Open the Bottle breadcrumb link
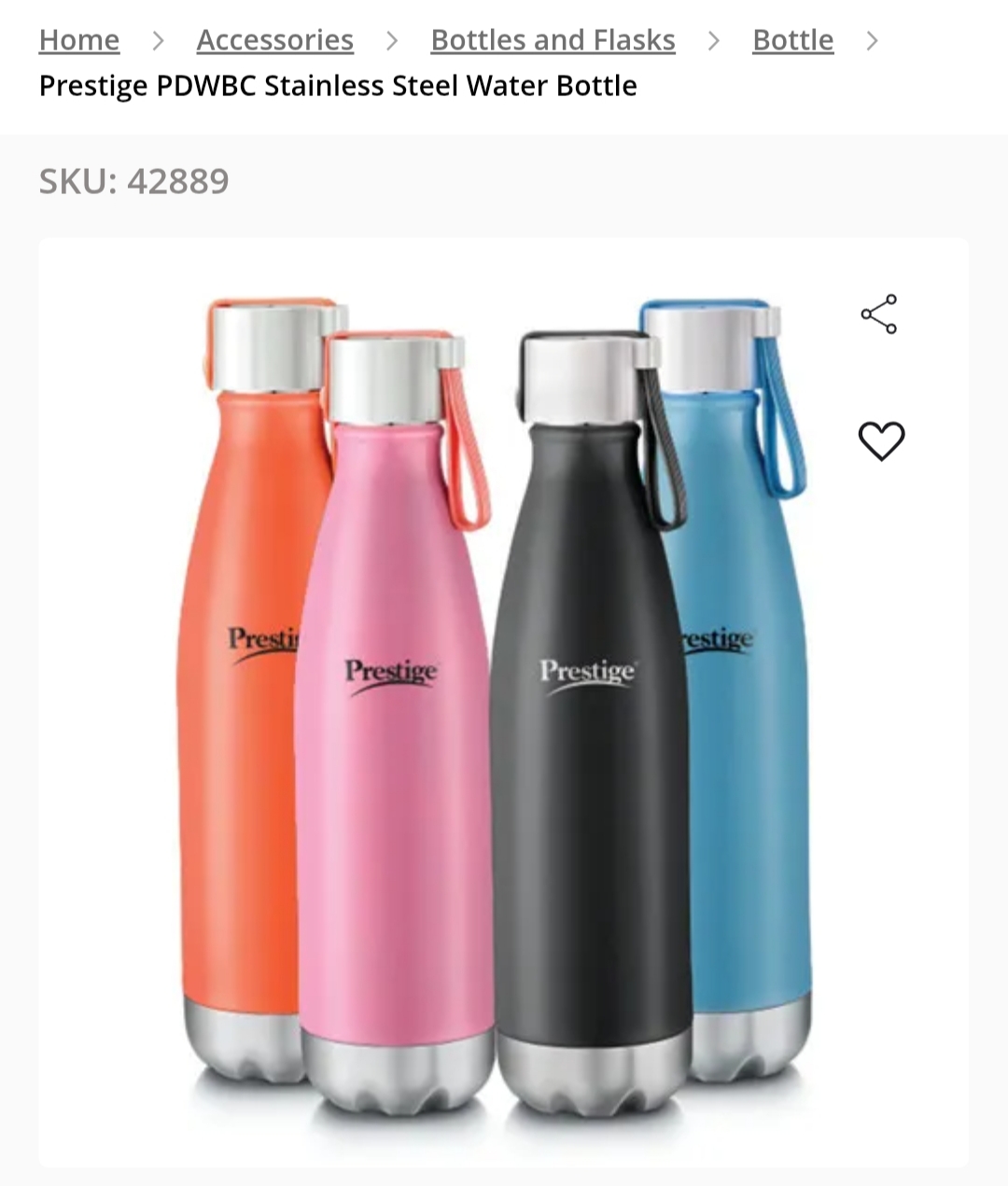The height and width of the screenshot is (1186, 1008). click(792, 40)
